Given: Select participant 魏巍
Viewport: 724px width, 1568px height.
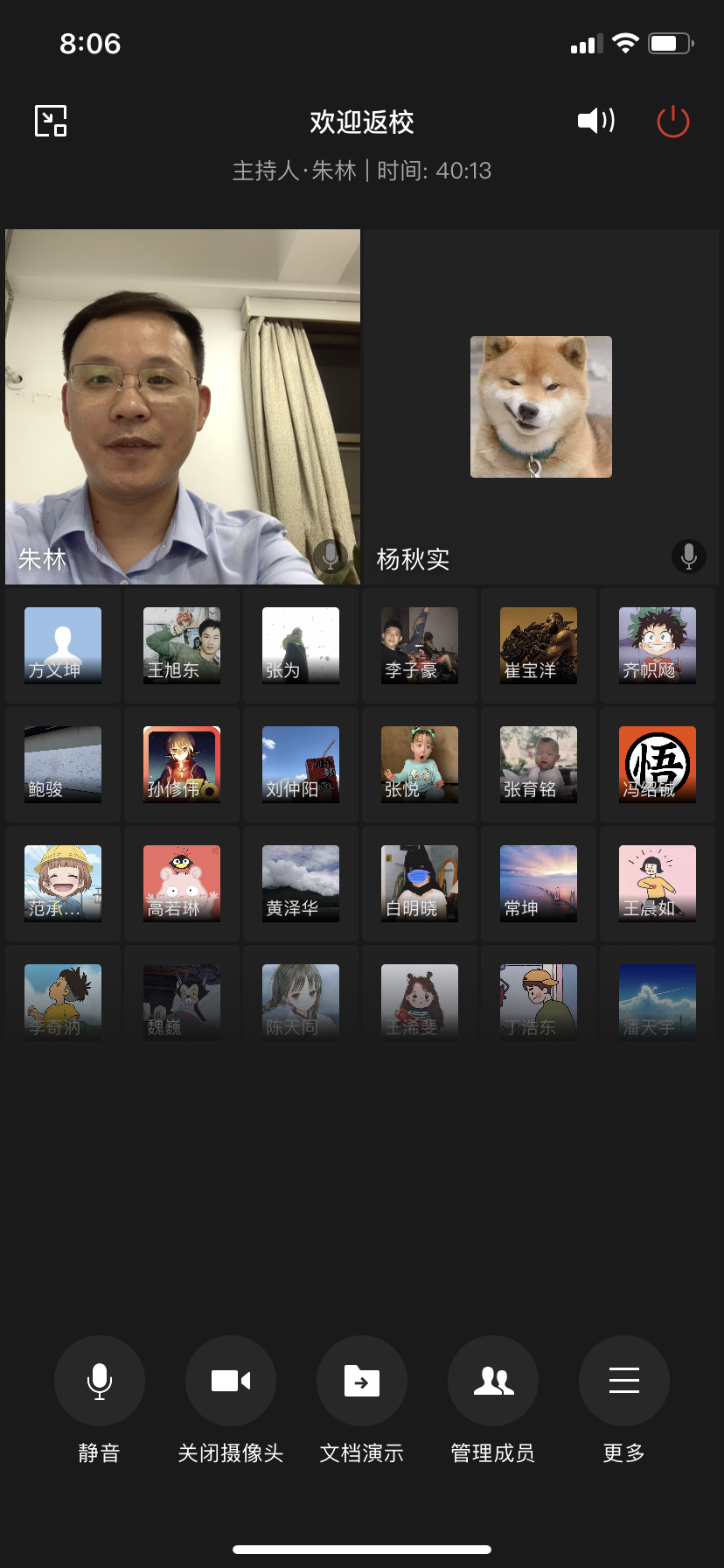Looking at the screenshot, I should pyautogui.click(x=182, y=1003).
